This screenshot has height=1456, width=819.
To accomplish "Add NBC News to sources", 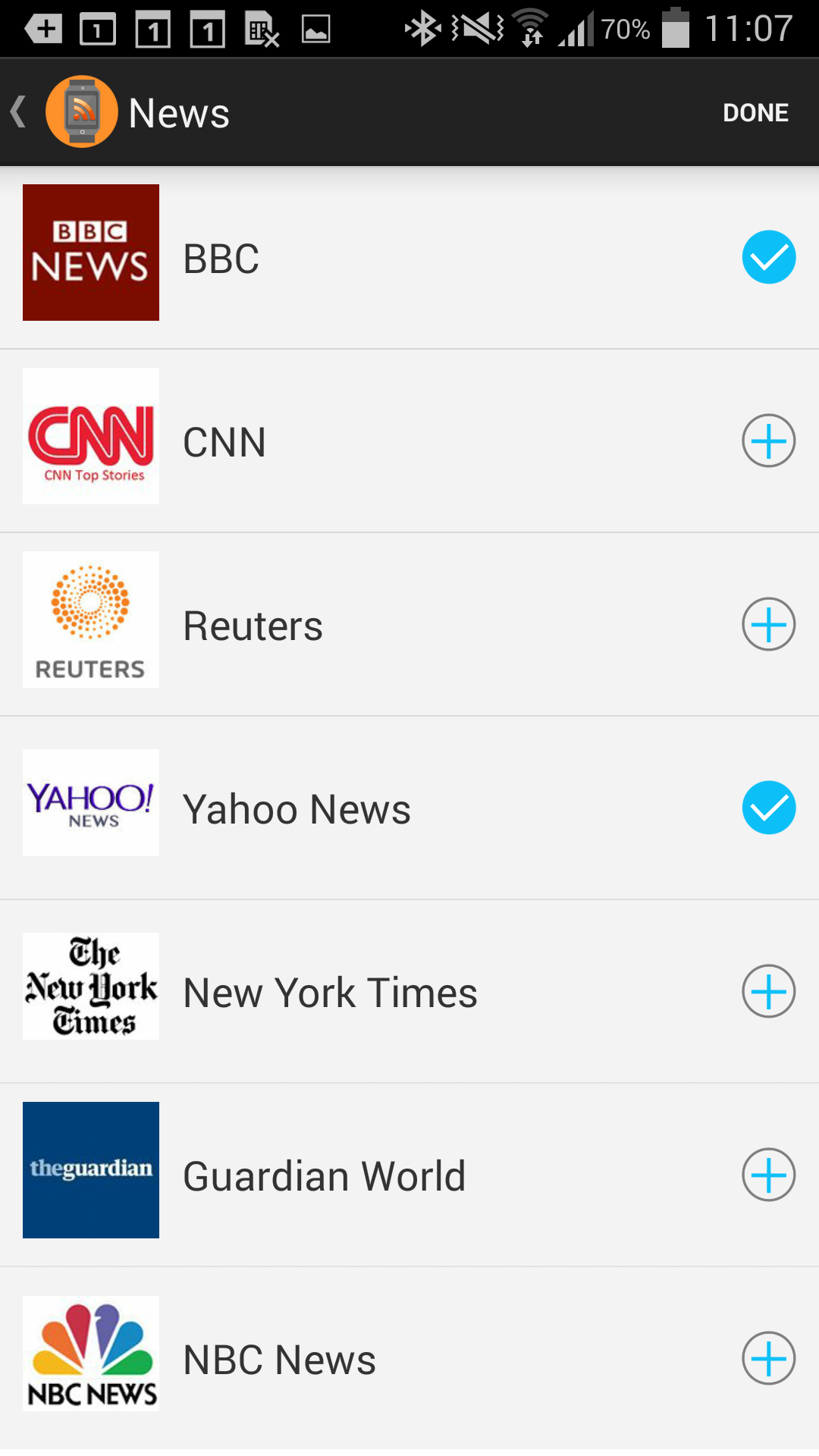I will (768, 1358).
